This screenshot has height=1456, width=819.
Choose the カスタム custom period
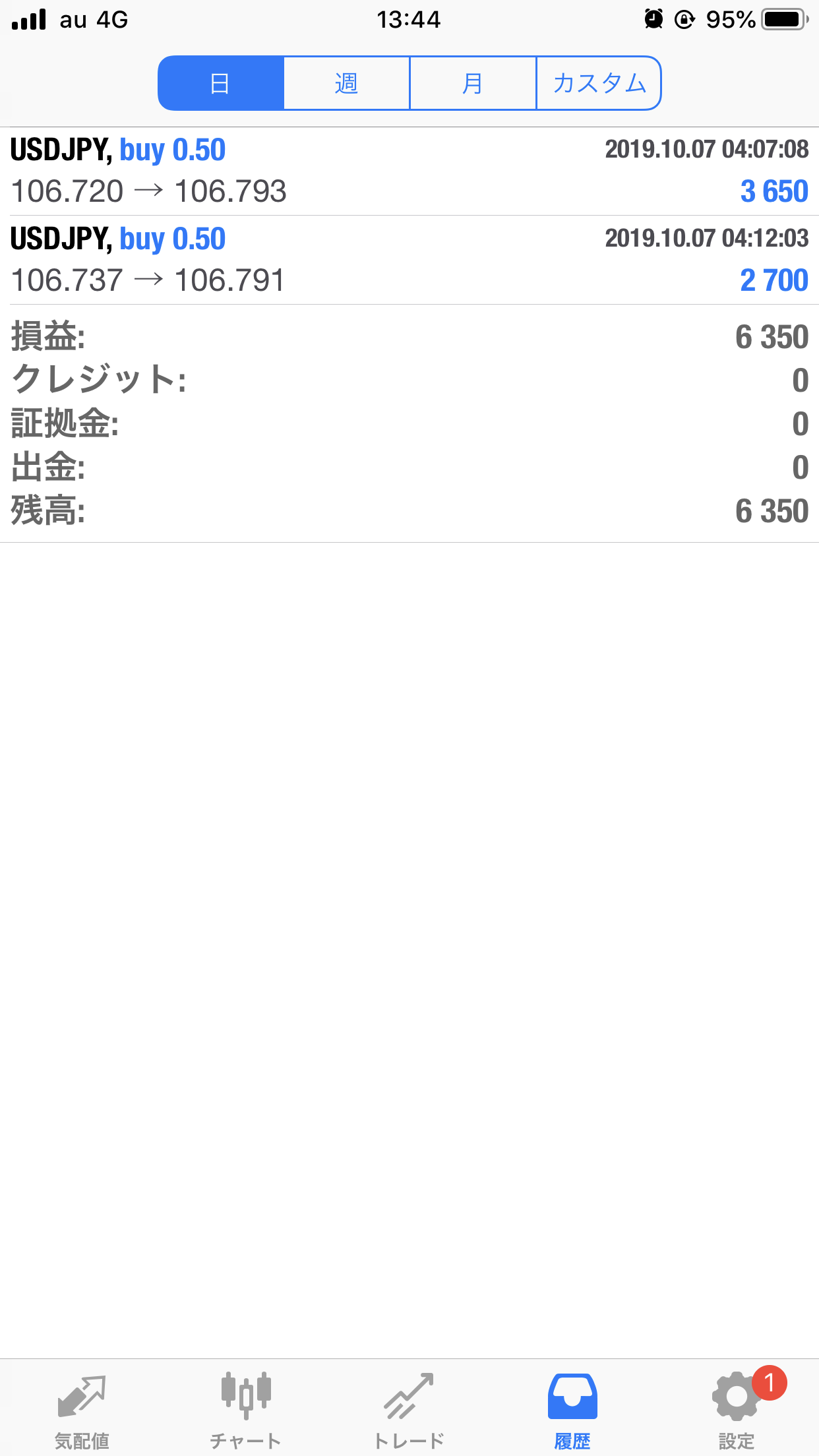(599, 83)
